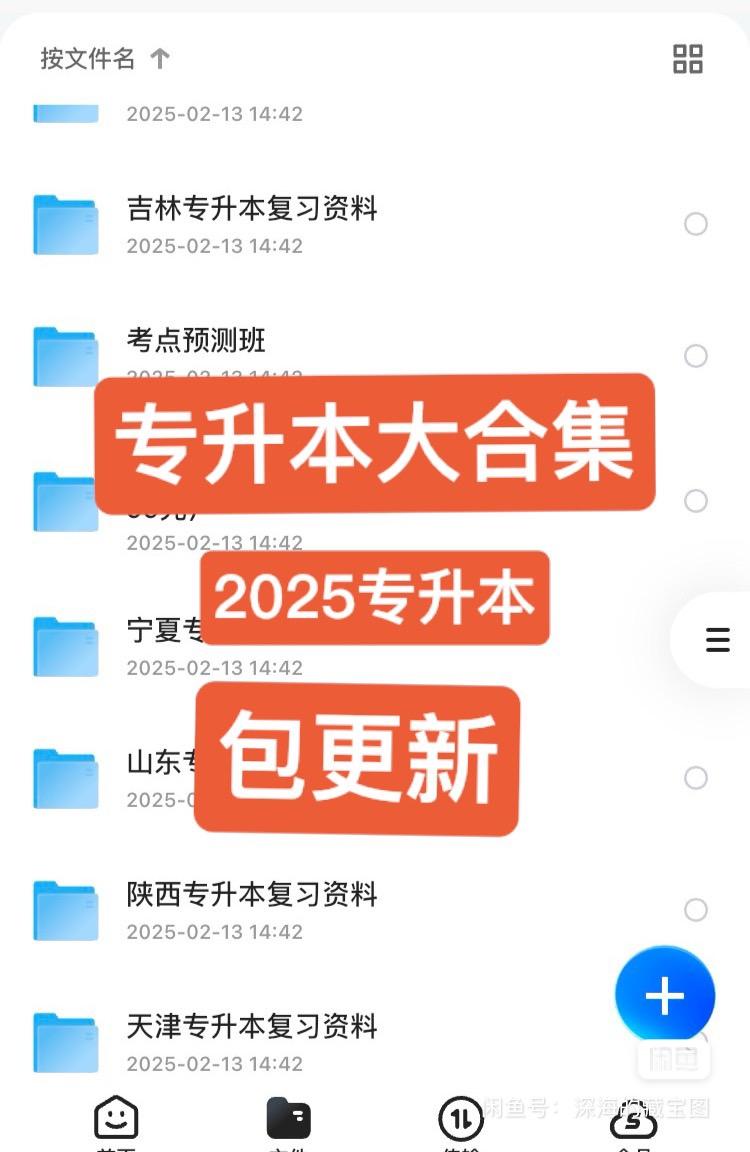Toggle the sort order arrow
The width and height of the screenshot is (750, 1152).
160,59
